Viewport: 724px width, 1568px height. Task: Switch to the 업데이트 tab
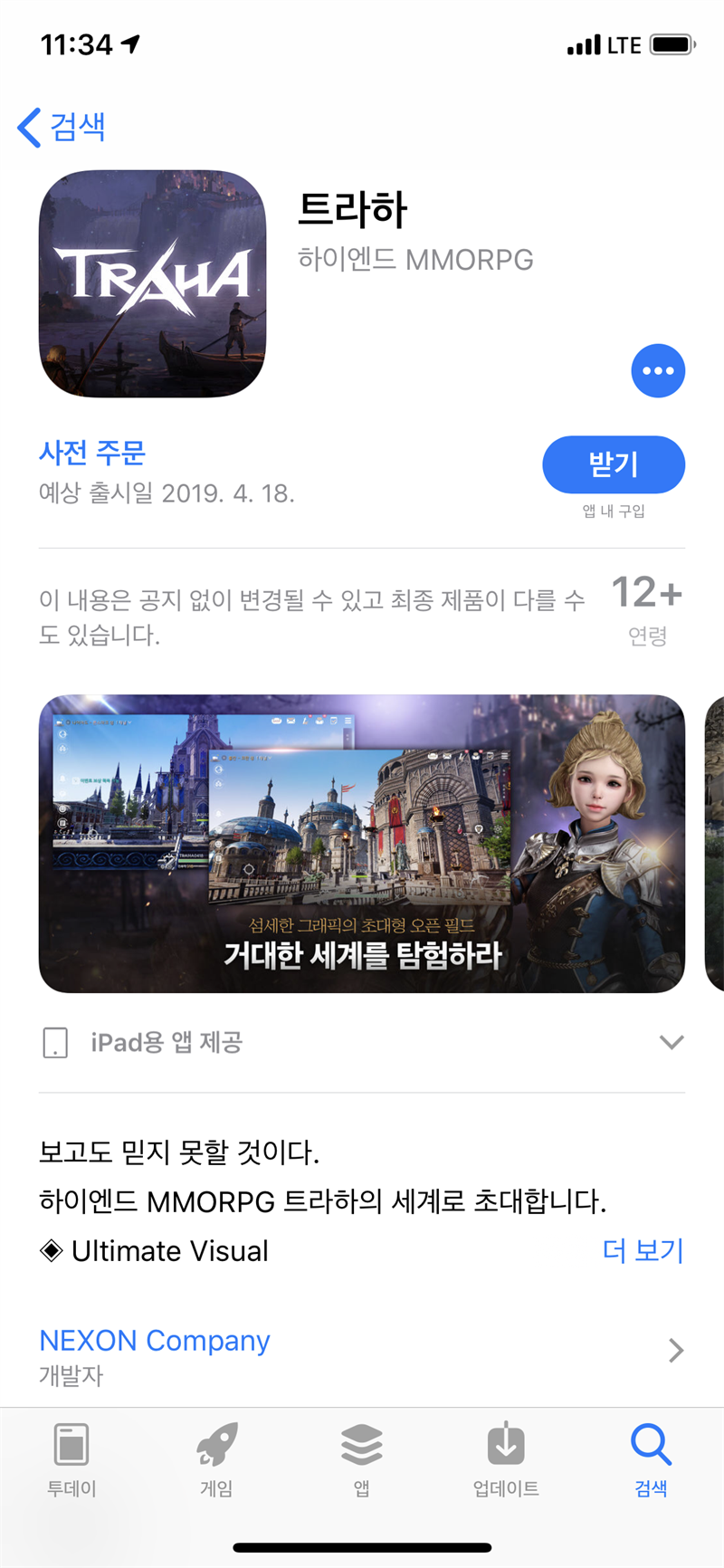(506, 1459)
